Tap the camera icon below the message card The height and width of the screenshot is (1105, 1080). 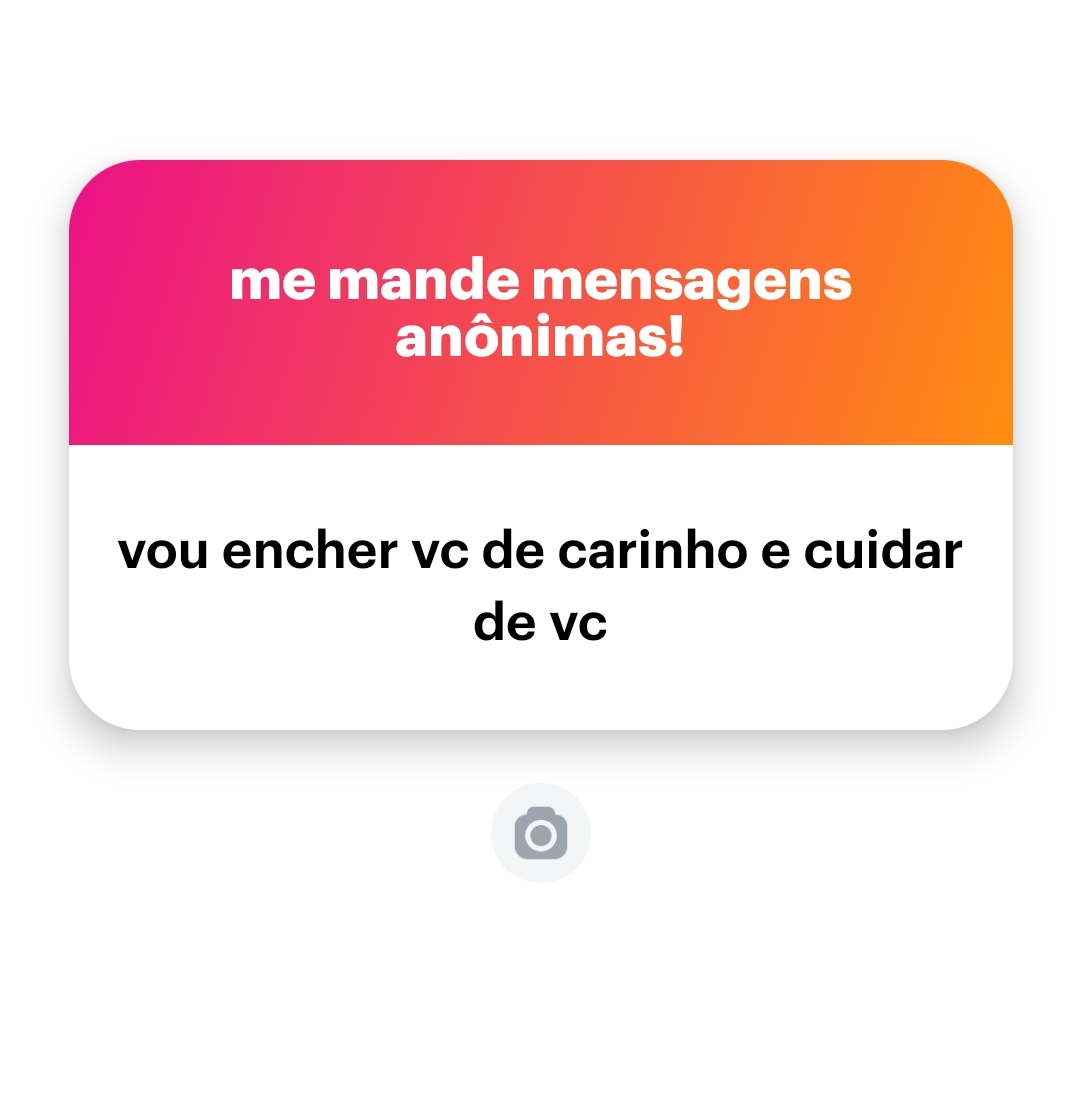(541, 833)
